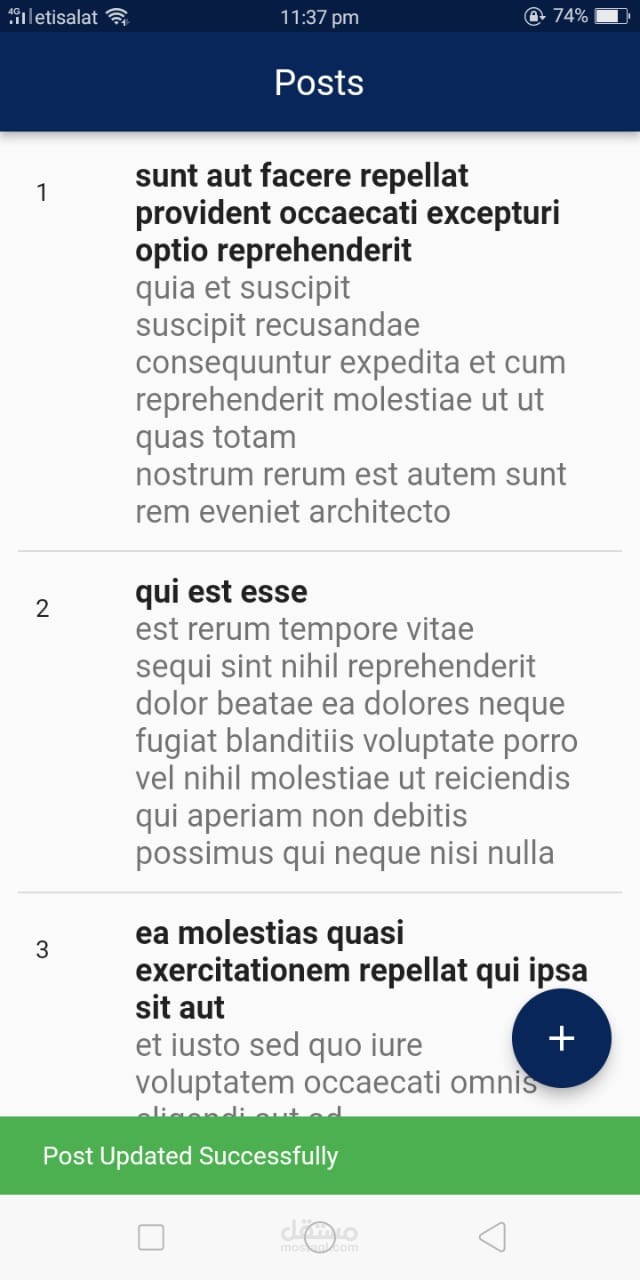640x1280 pixels.
Task: Open post 3 'ea molestias quasi exercitationem'
Action: pyautogui.click(x=320, y=1005)
